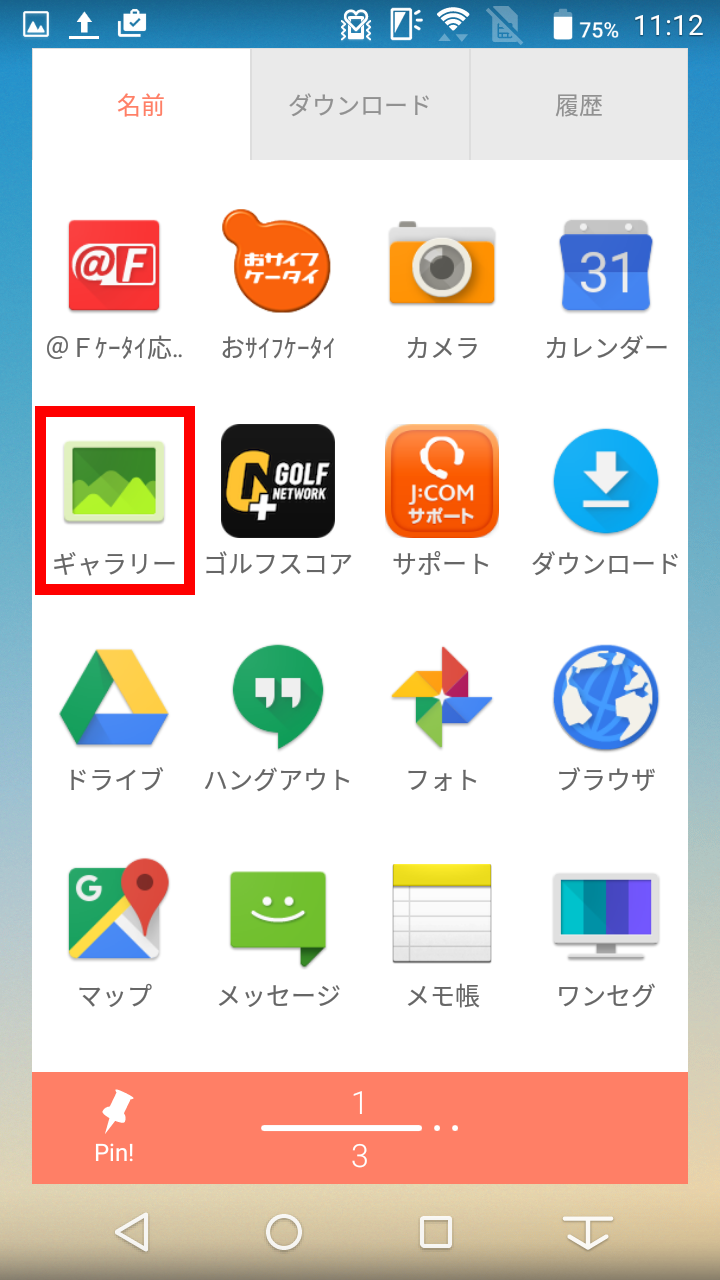
Task: Launch Google ドライブ
Action: (114, 698)
